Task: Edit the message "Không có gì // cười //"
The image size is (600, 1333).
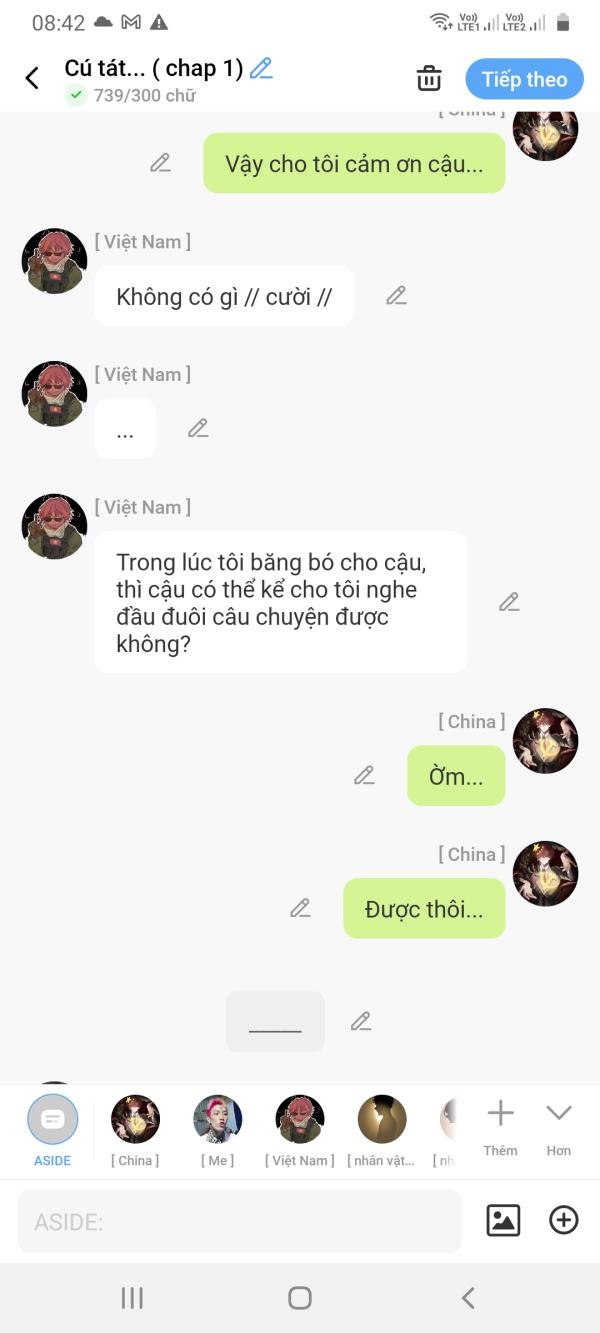Action: pyautogui.click(x=397, y=296)
